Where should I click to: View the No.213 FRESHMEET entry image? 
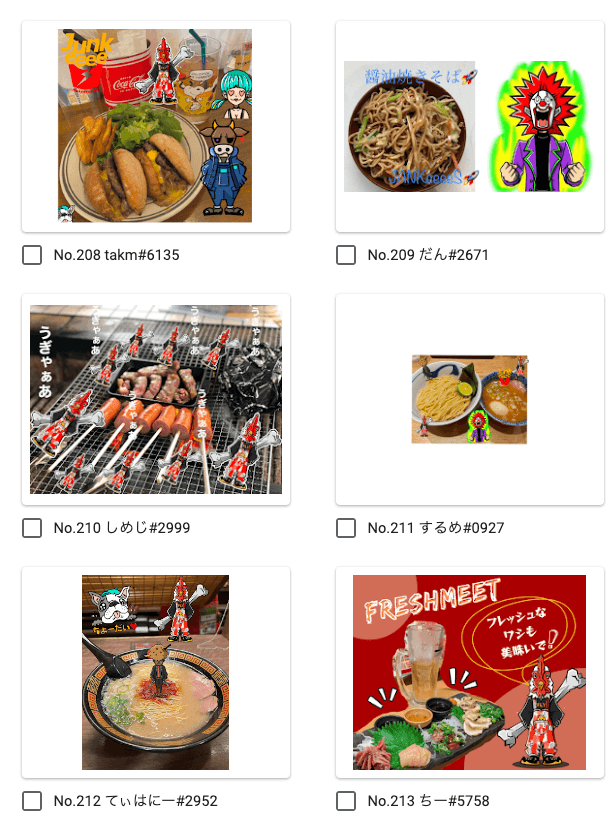(469, 672)
